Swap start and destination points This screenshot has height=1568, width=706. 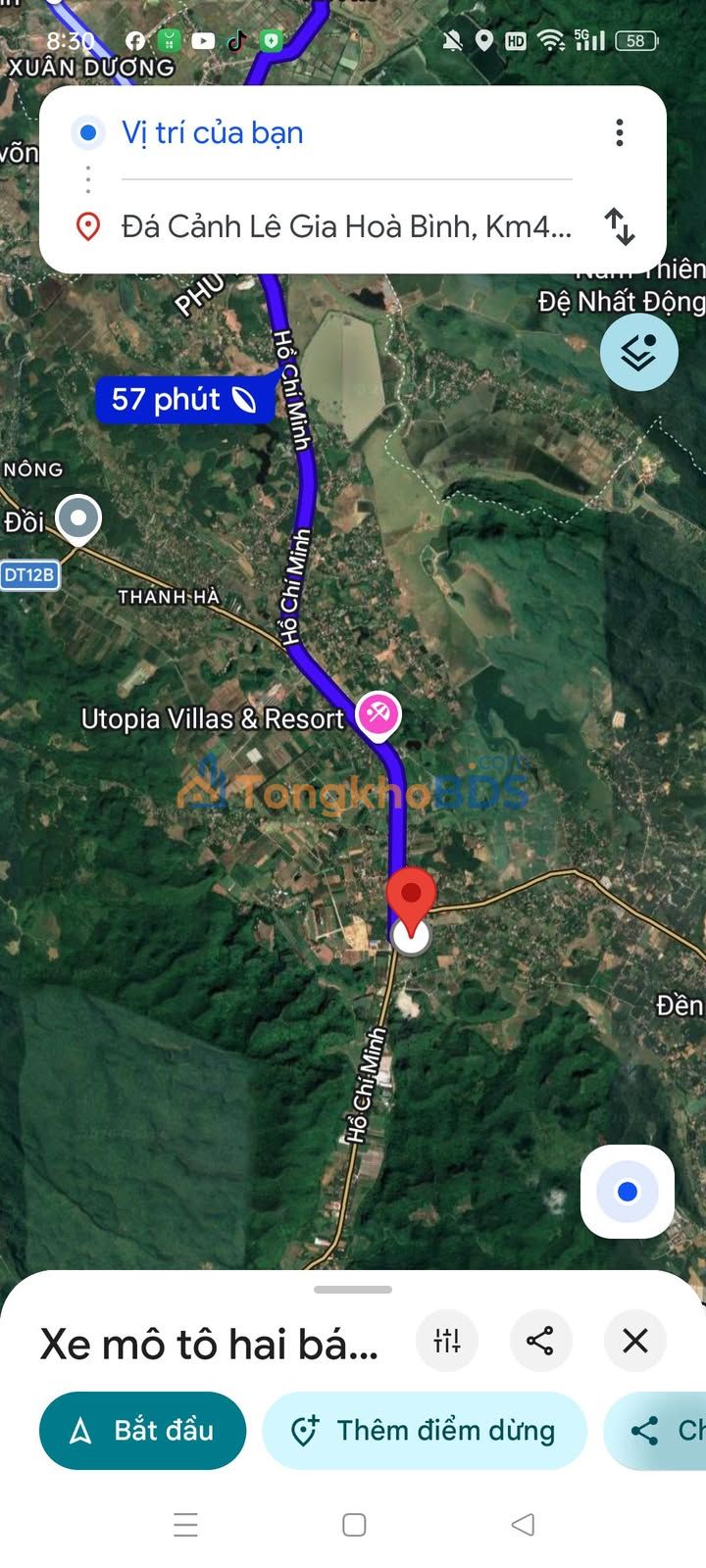click(619, 226)
